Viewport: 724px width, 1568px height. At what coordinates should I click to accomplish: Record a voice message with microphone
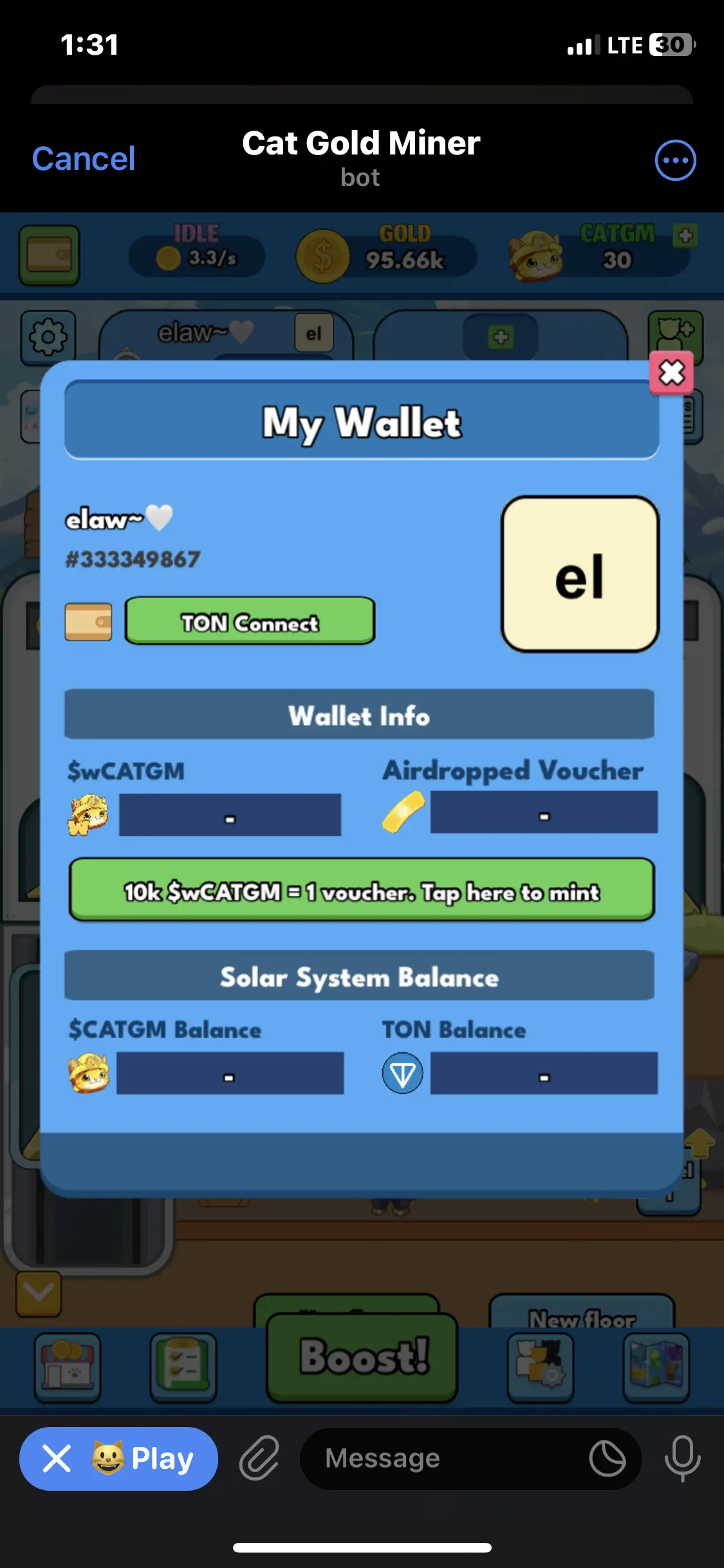(682, 1458)
